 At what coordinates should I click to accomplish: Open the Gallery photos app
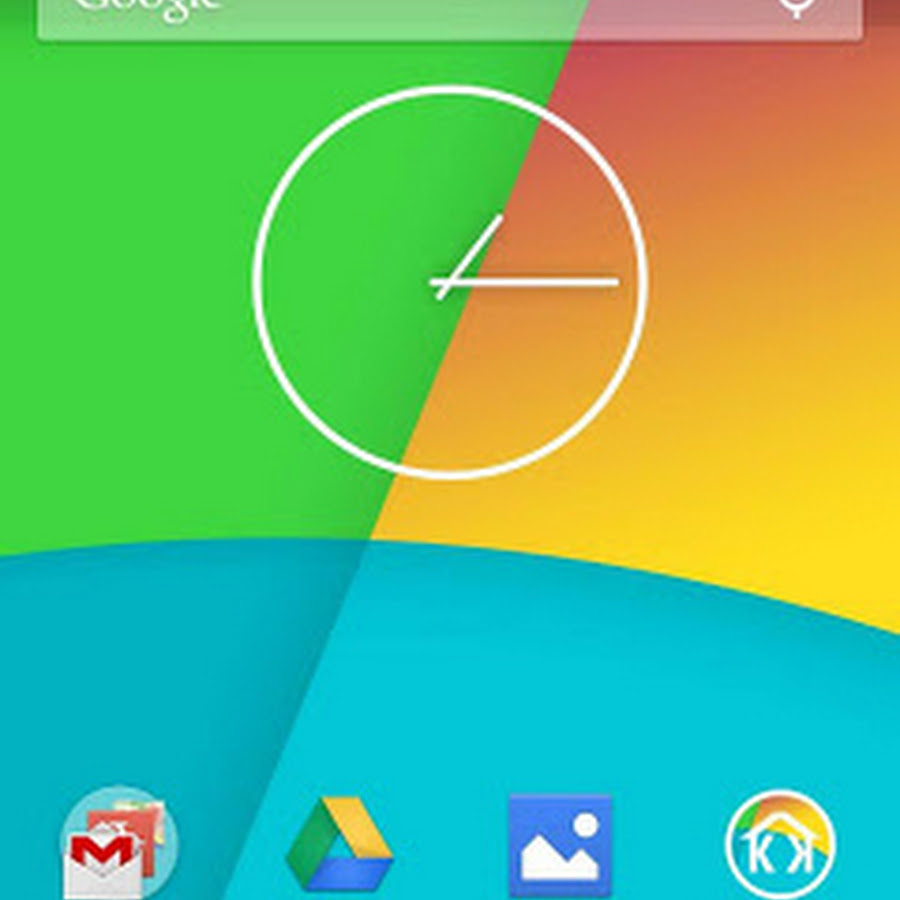[x=560, y=843]
